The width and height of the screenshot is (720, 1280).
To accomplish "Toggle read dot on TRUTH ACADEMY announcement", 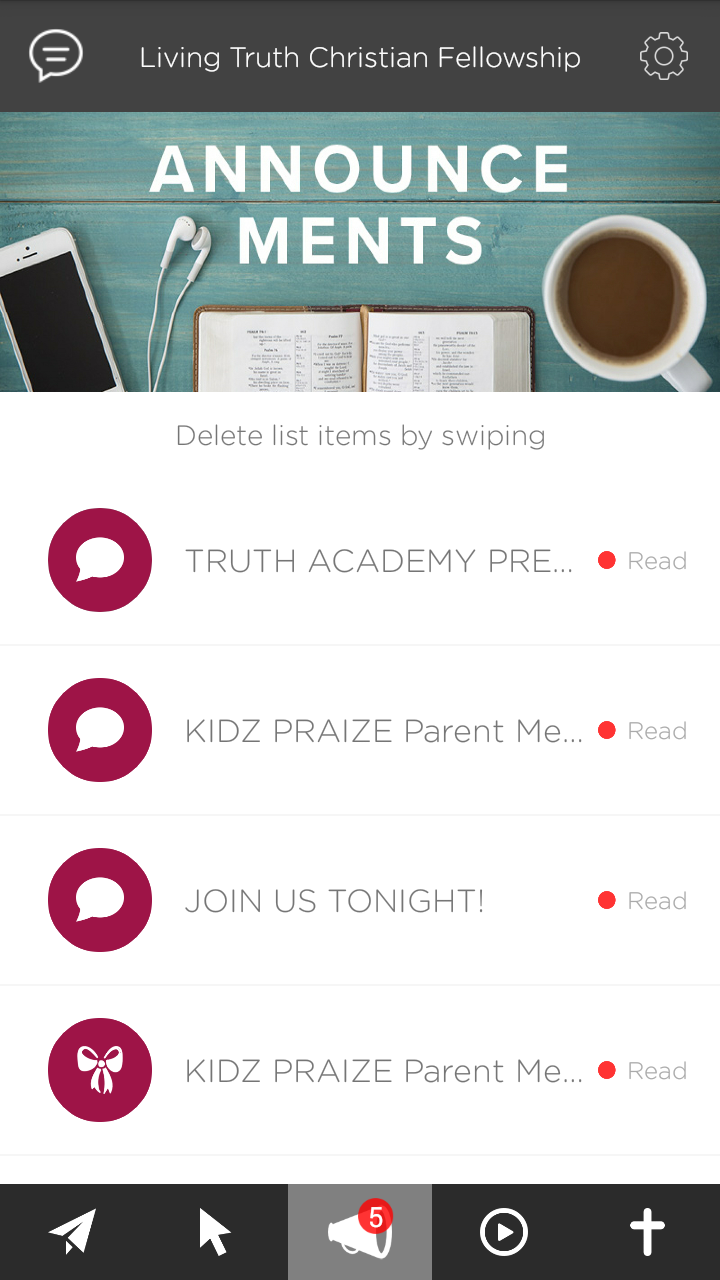I will coord(607,560).
